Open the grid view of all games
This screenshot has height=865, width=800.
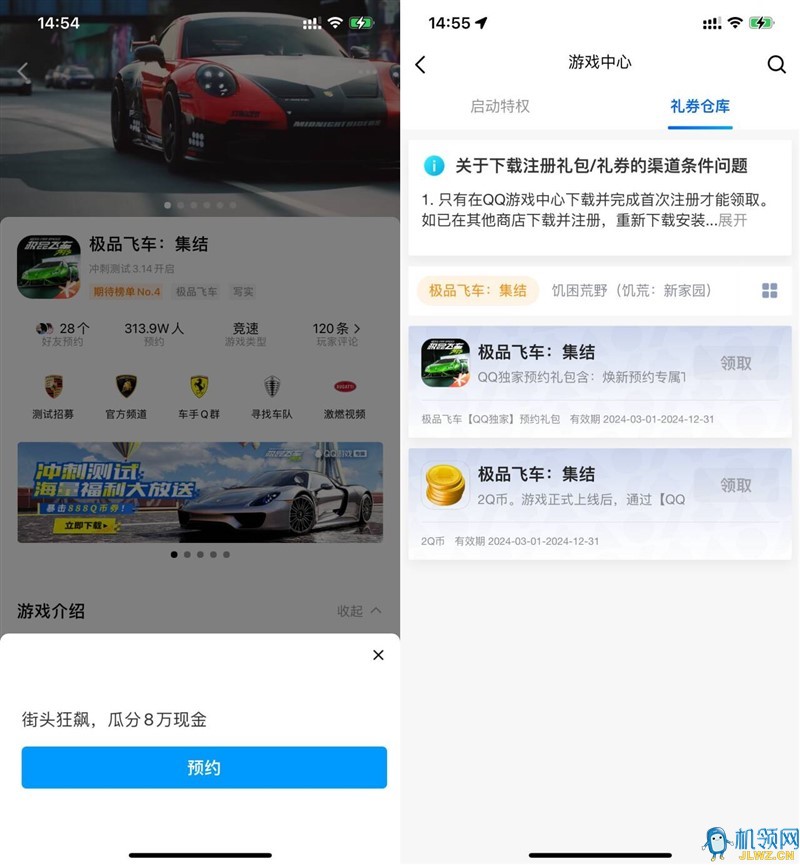[769, 290]
